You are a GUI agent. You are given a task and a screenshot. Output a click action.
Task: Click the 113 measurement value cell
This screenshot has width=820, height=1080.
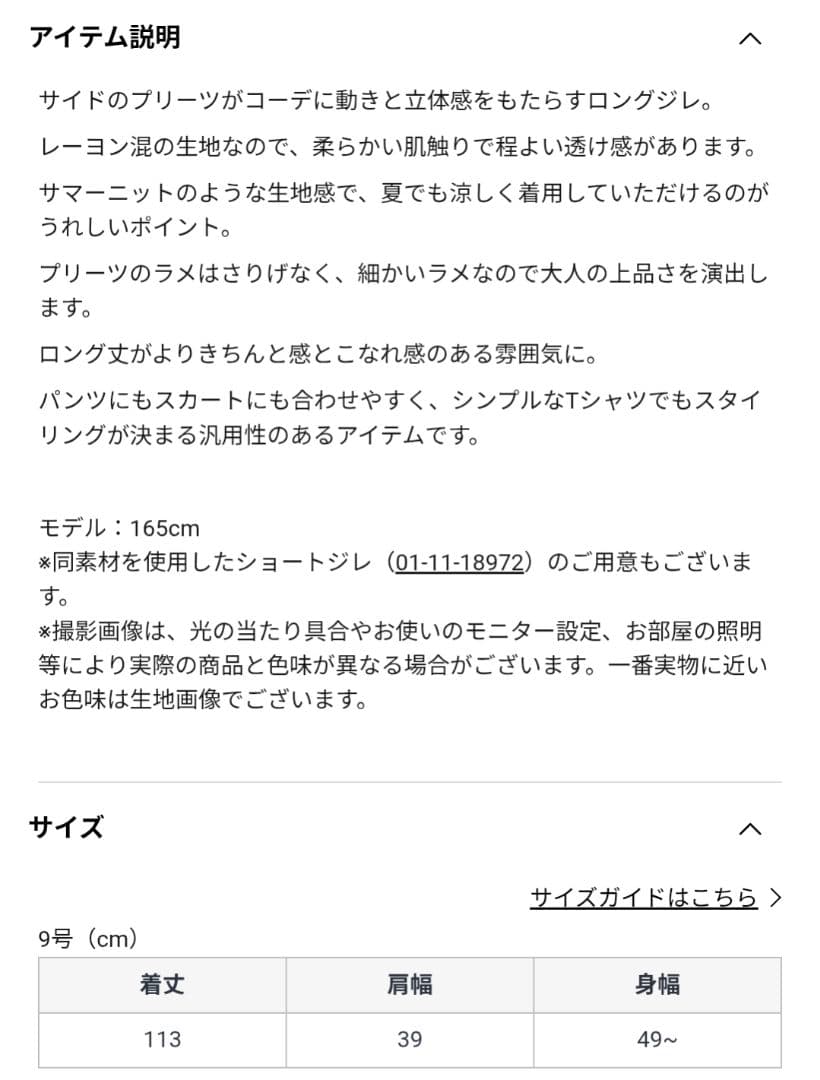(161, 1039)
